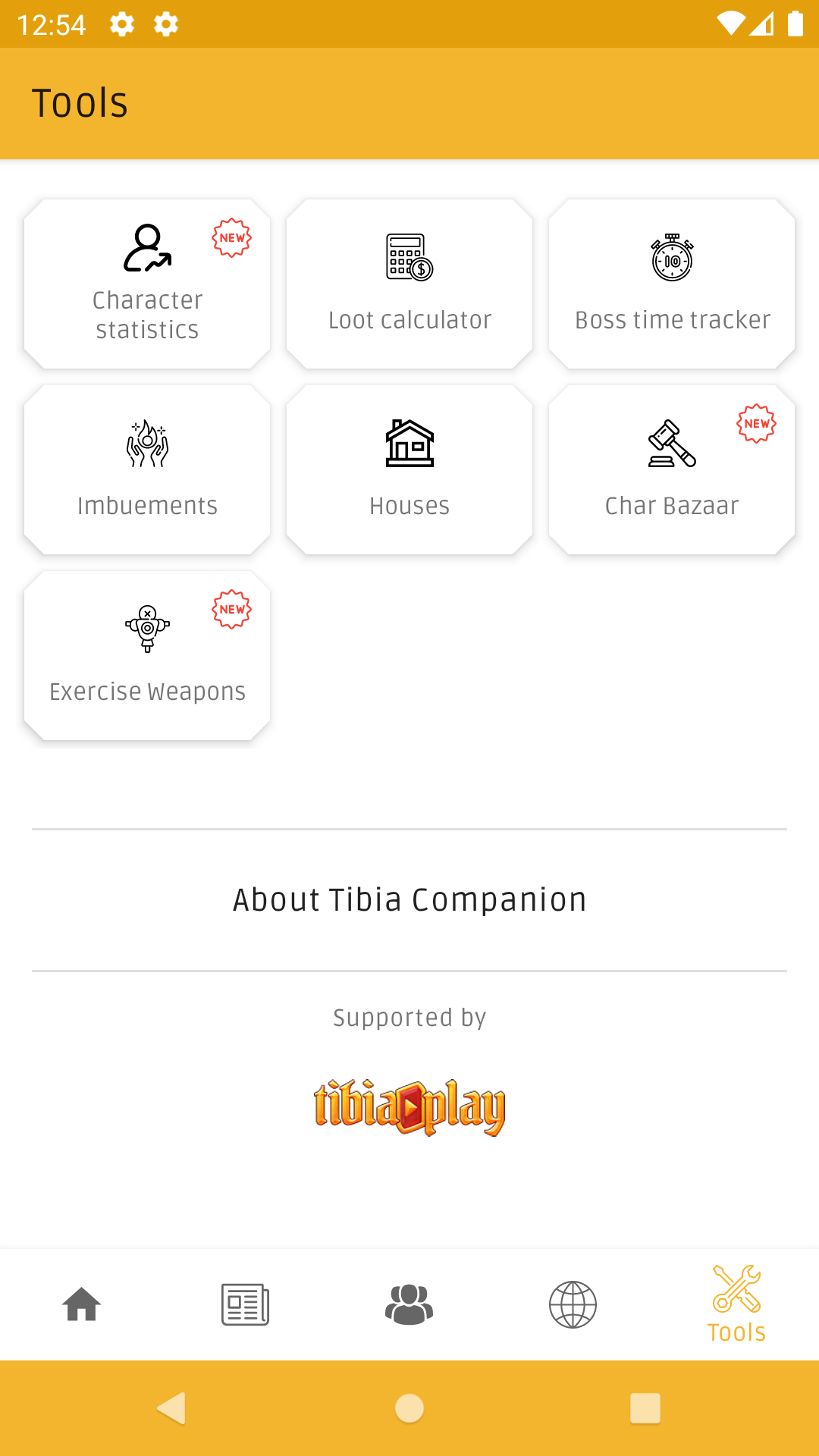Tap the system back button
819x1456 pixels.
tap(172, 1408)
